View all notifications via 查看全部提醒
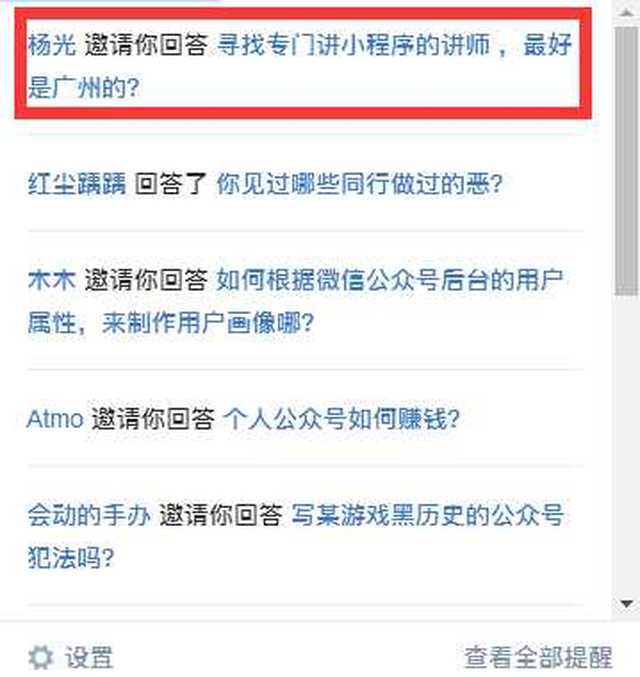The height and width of the screenshot is (677, 640). pyautogui.click(x=538, y=657)
